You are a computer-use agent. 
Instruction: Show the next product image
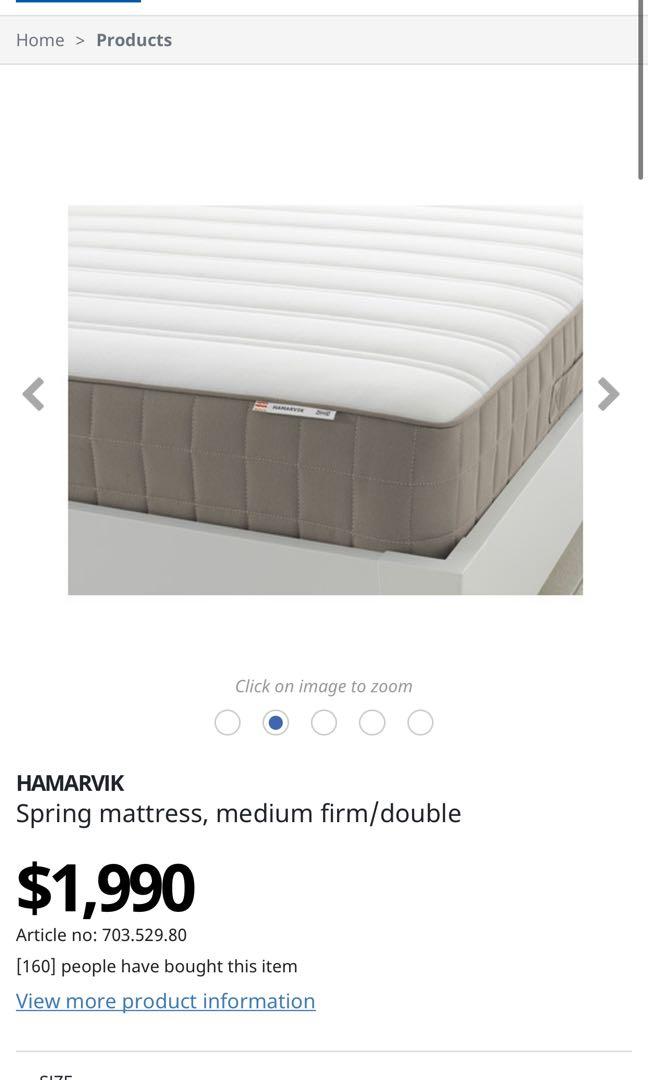pos(608,394)
